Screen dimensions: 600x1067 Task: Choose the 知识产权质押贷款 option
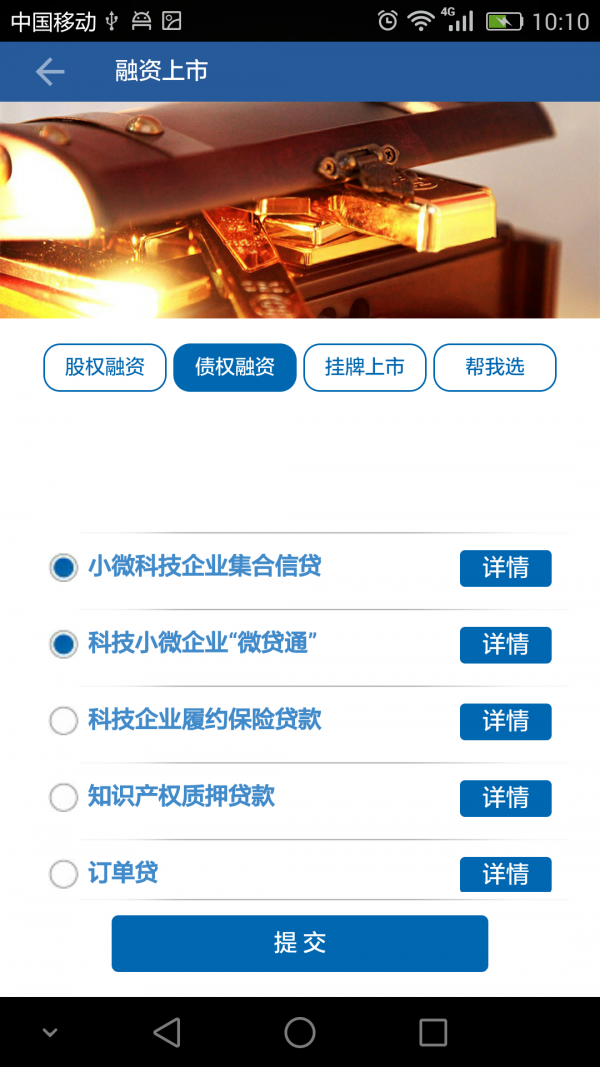pos(63,797)
